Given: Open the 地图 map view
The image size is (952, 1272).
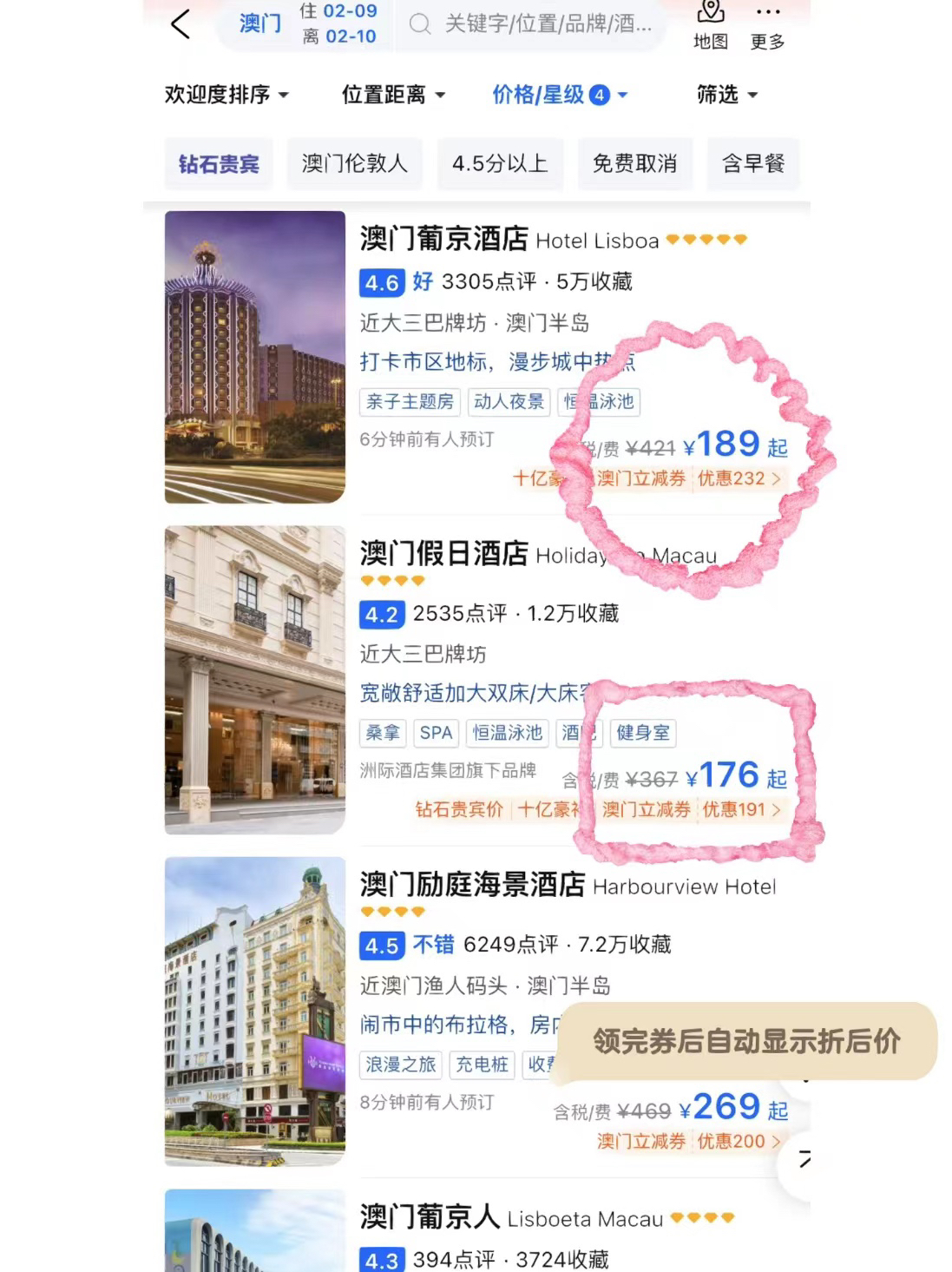Looking at the screenshot, I should (710, 24).
